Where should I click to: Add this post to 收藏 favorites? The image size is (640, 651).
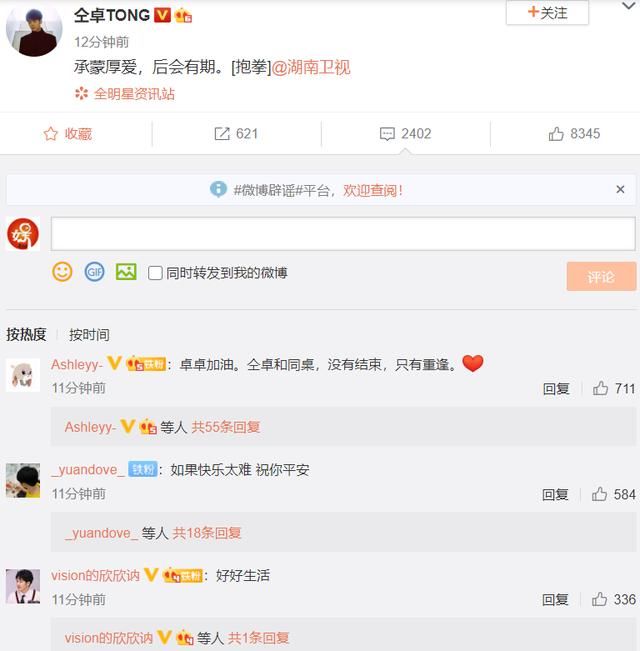point(68,134)
